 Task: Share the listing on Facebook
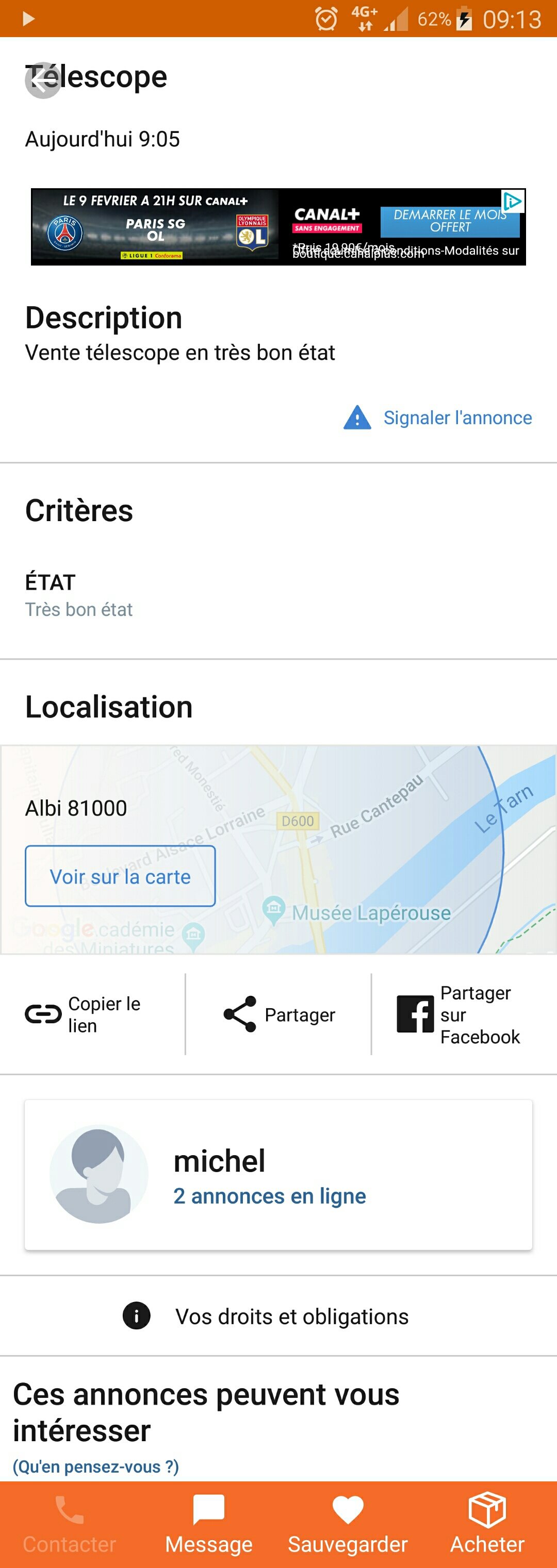(459, 1015)
